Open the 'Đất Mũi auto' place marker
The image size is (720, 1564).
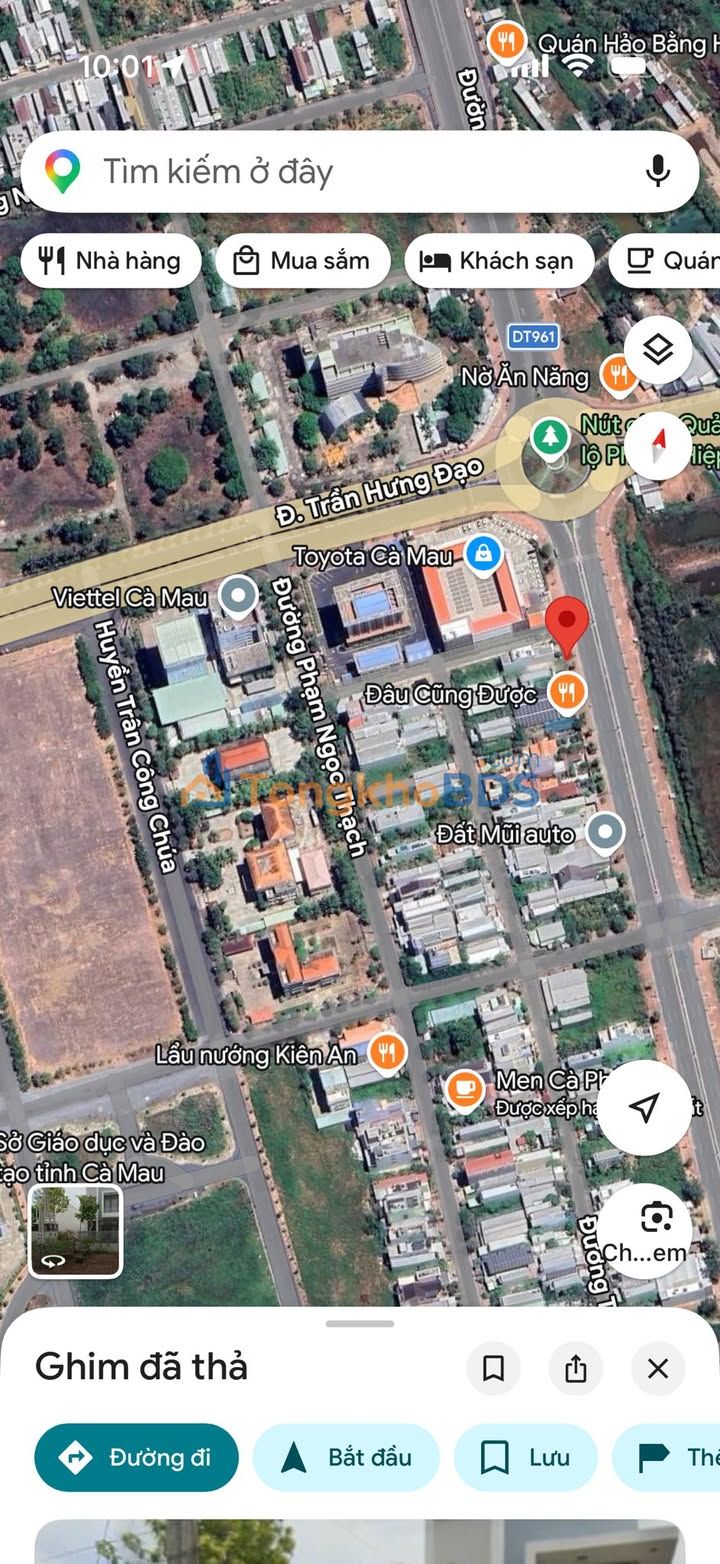(x=604, y=832)
